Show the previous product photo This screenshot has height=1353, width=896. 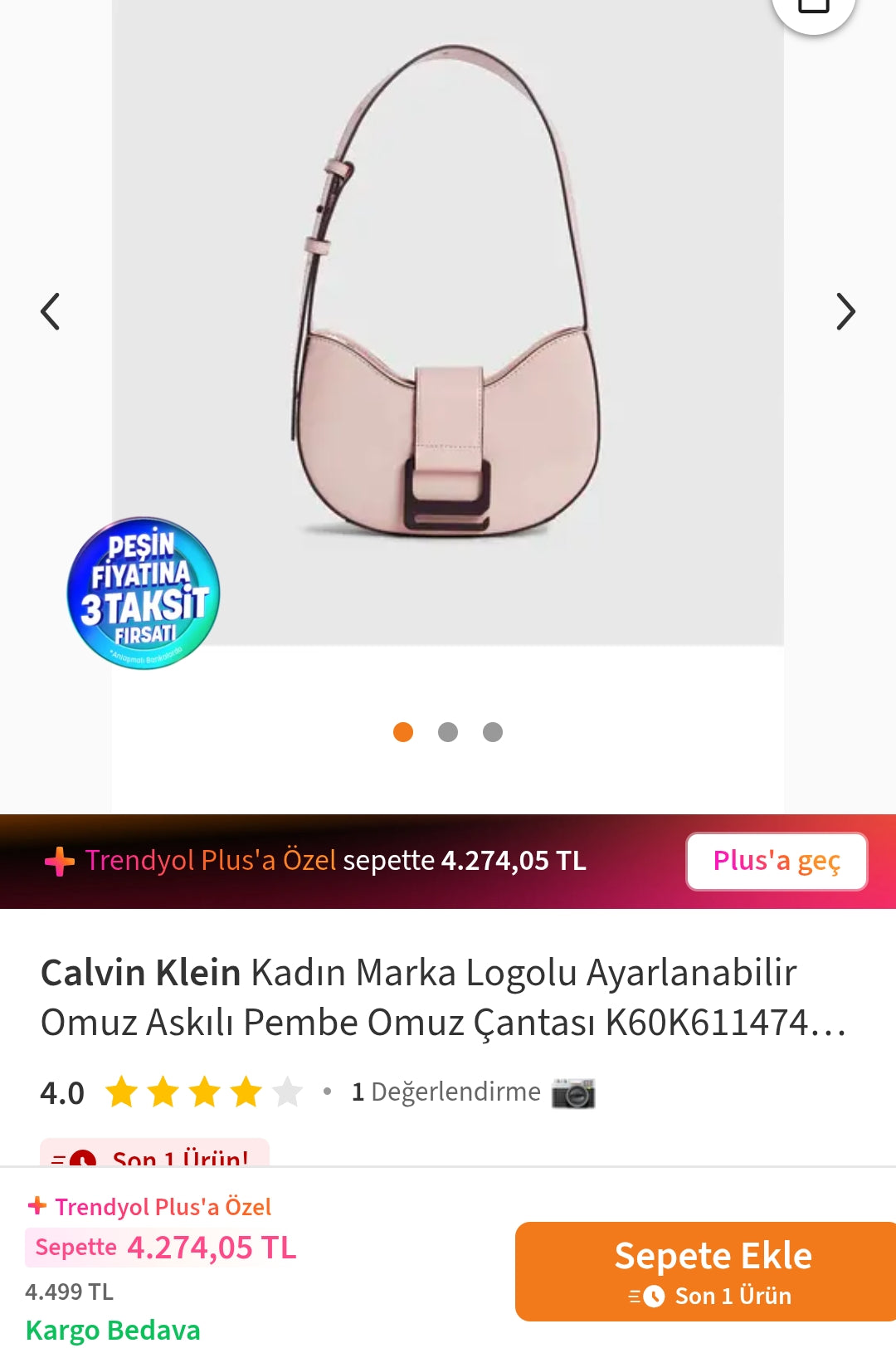[x=51, y=312]
